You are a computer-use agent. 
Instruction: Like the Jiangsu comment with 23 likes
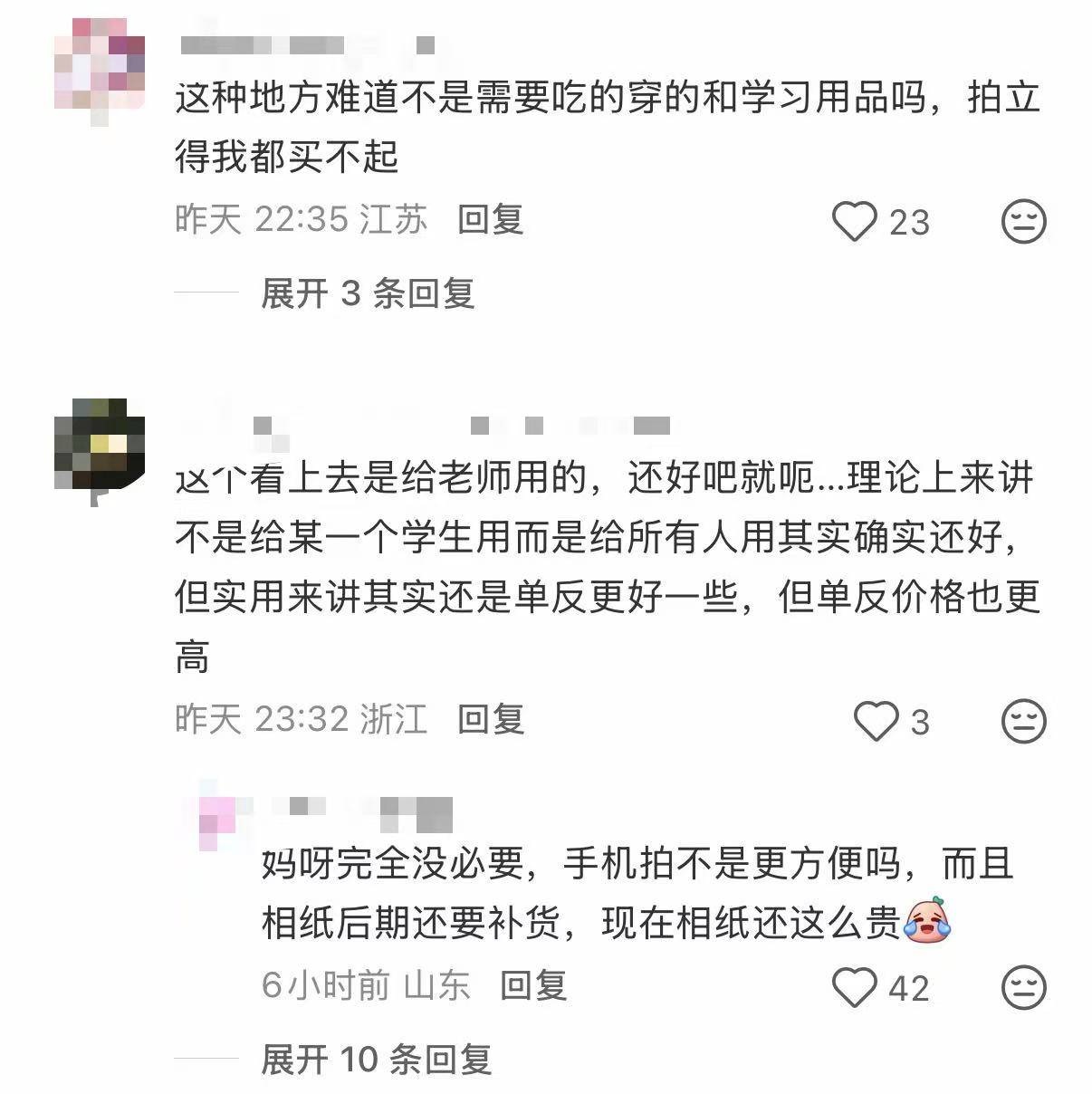coord(855,222)
